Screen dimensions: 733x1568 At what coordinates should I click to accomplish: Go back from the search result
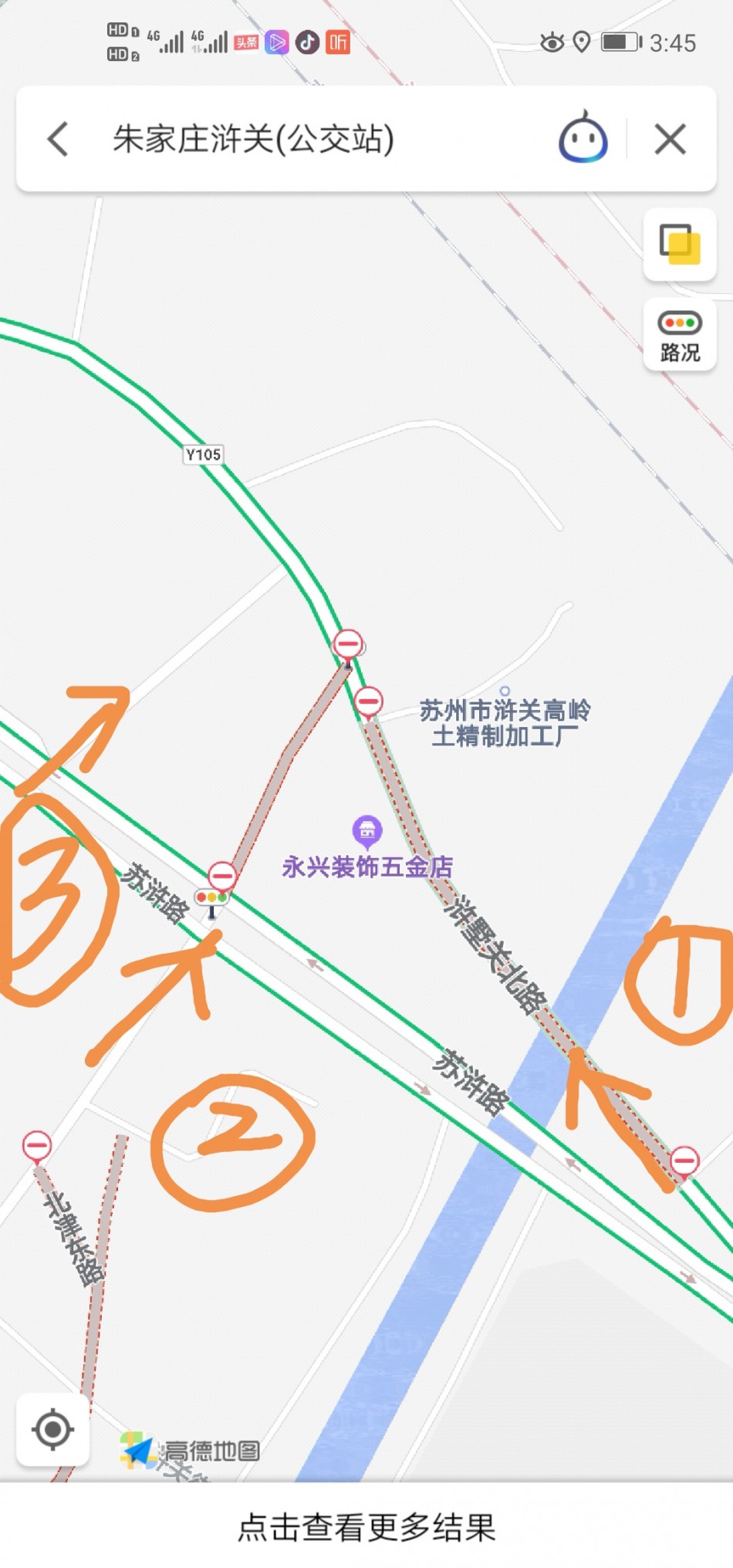tap(59, 140)
